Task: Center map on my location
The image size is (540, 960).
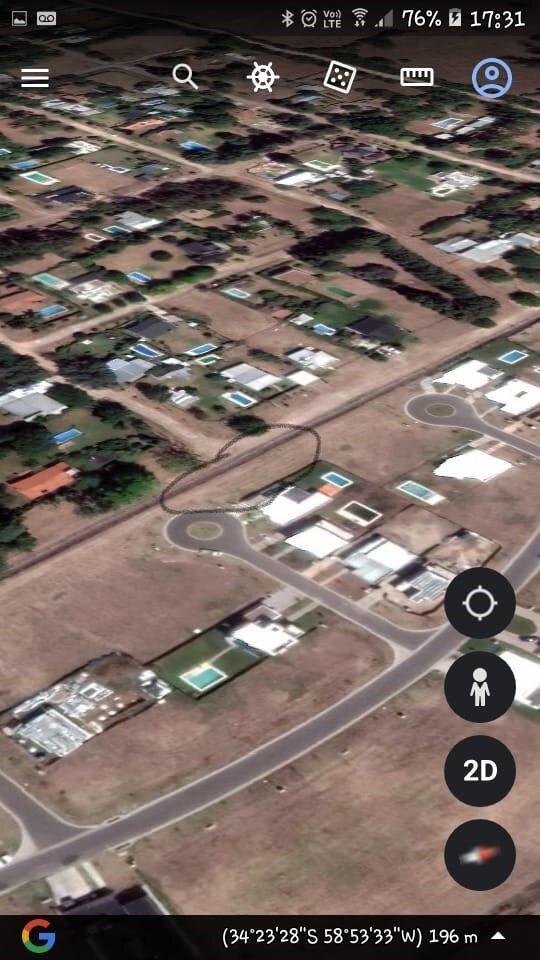Action: [x=480, y=603]
